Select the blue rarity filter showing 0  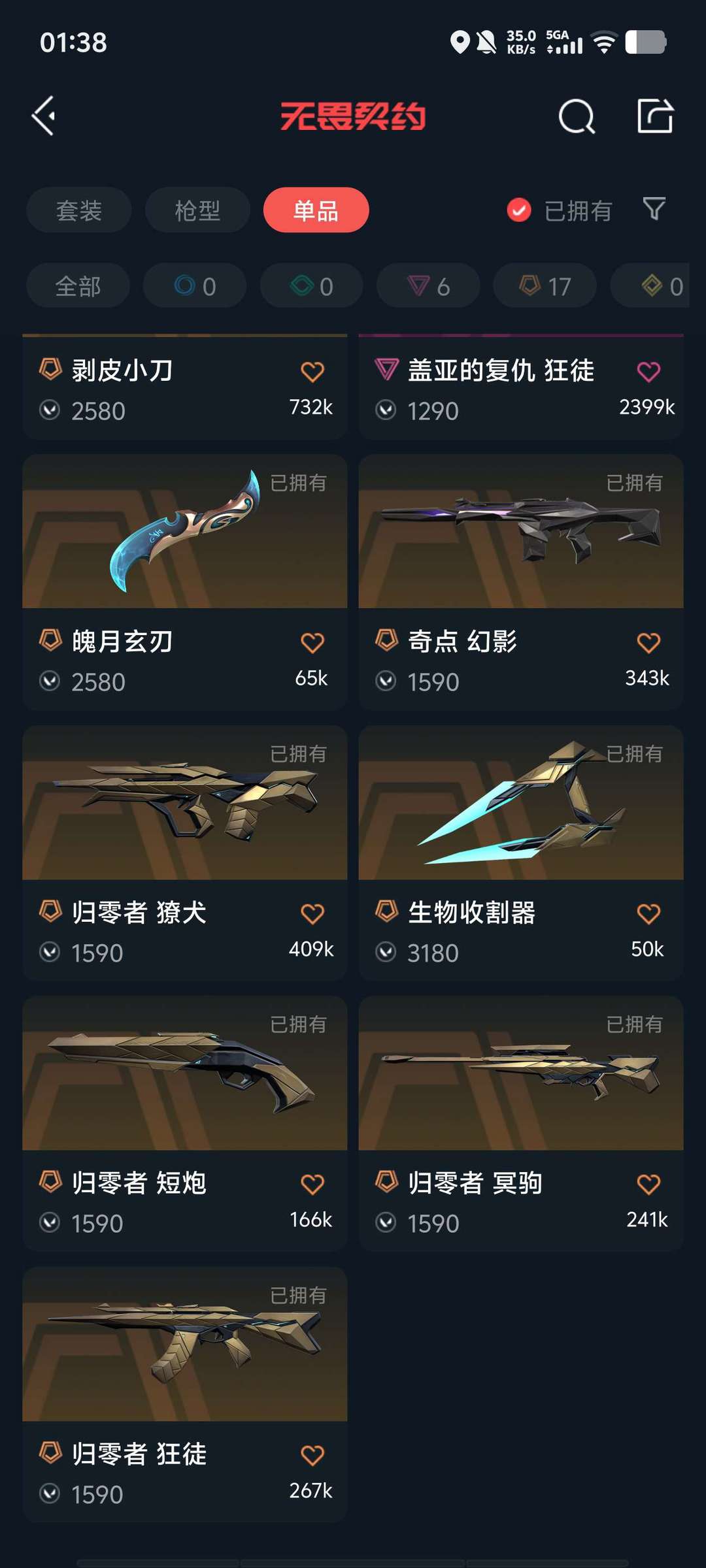(x=194, y=285)
